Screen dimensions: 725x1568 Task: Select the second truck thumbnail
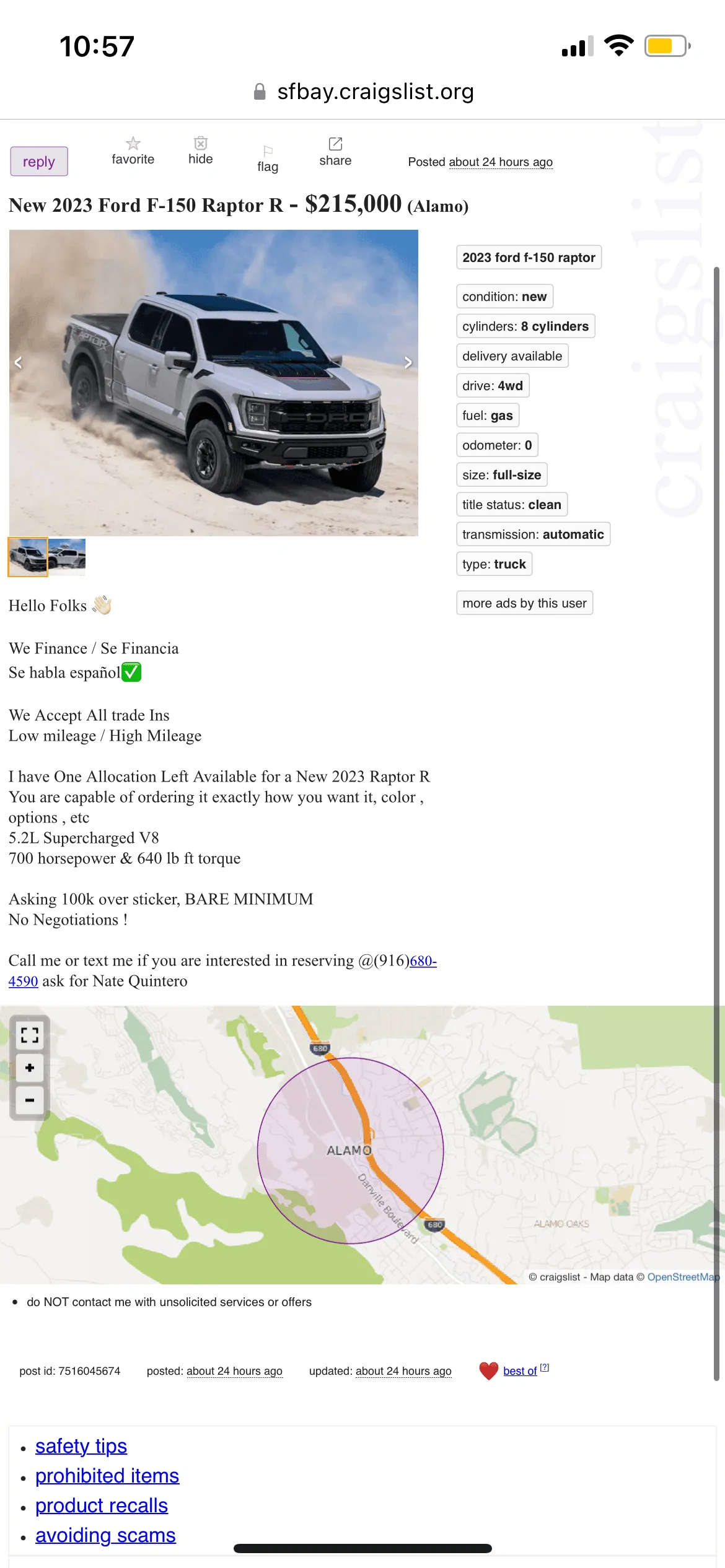pos(67,557)
